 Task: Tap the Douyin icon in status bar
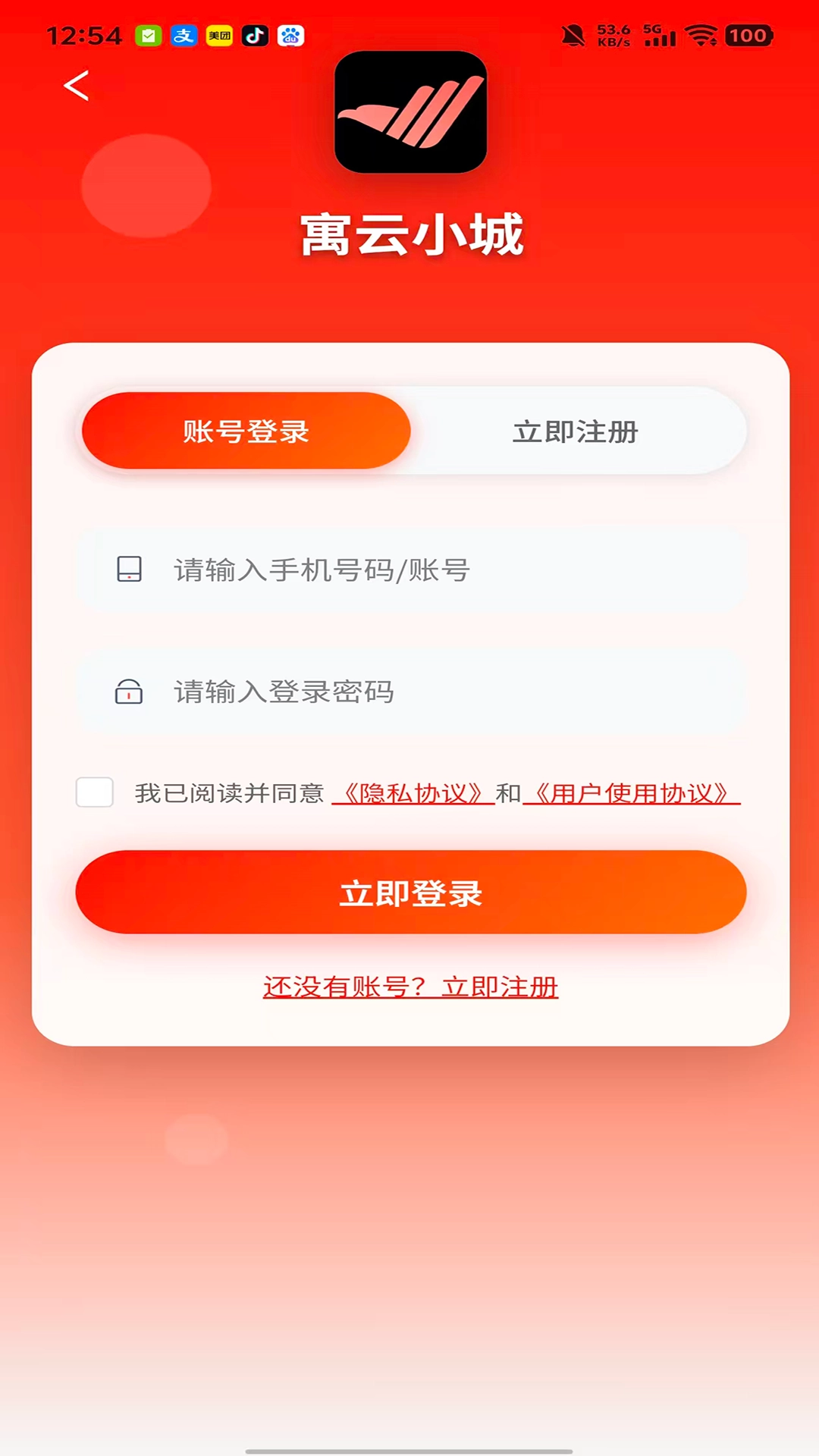[256, 35]
